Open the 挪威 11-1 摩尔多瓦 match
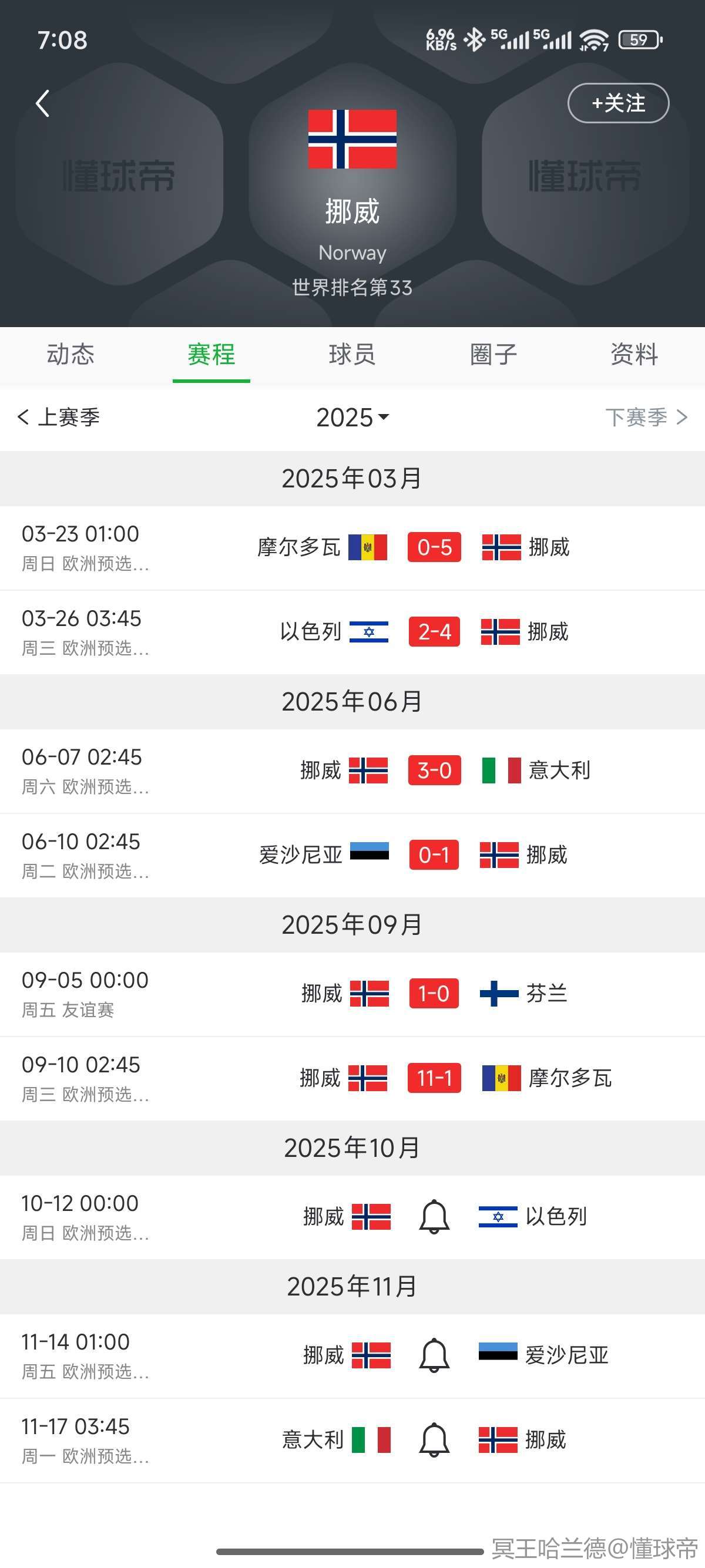The width and height of the screenshot is (705, 1568). (x=352, y=1079)
